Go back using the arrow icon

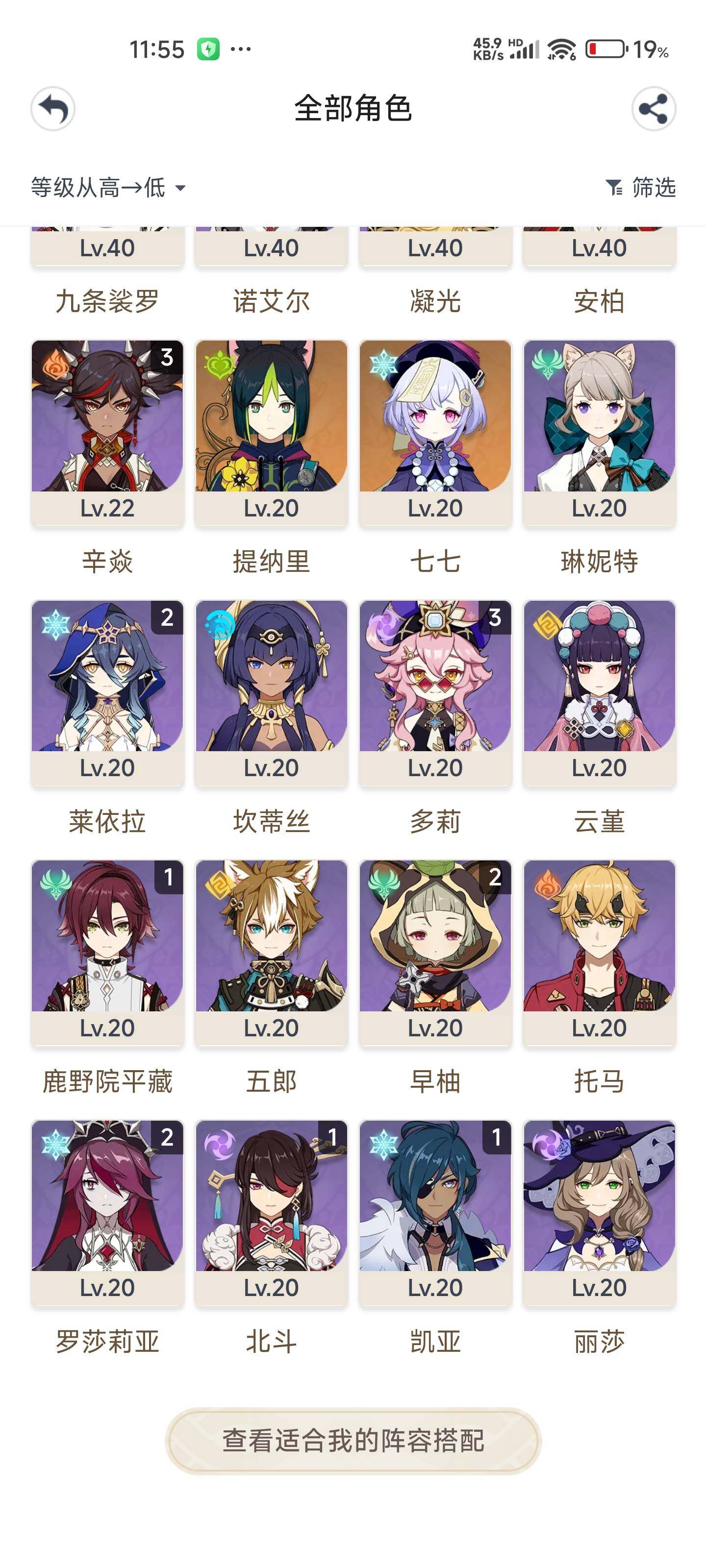pyautogui.click(x=53, y=109)
